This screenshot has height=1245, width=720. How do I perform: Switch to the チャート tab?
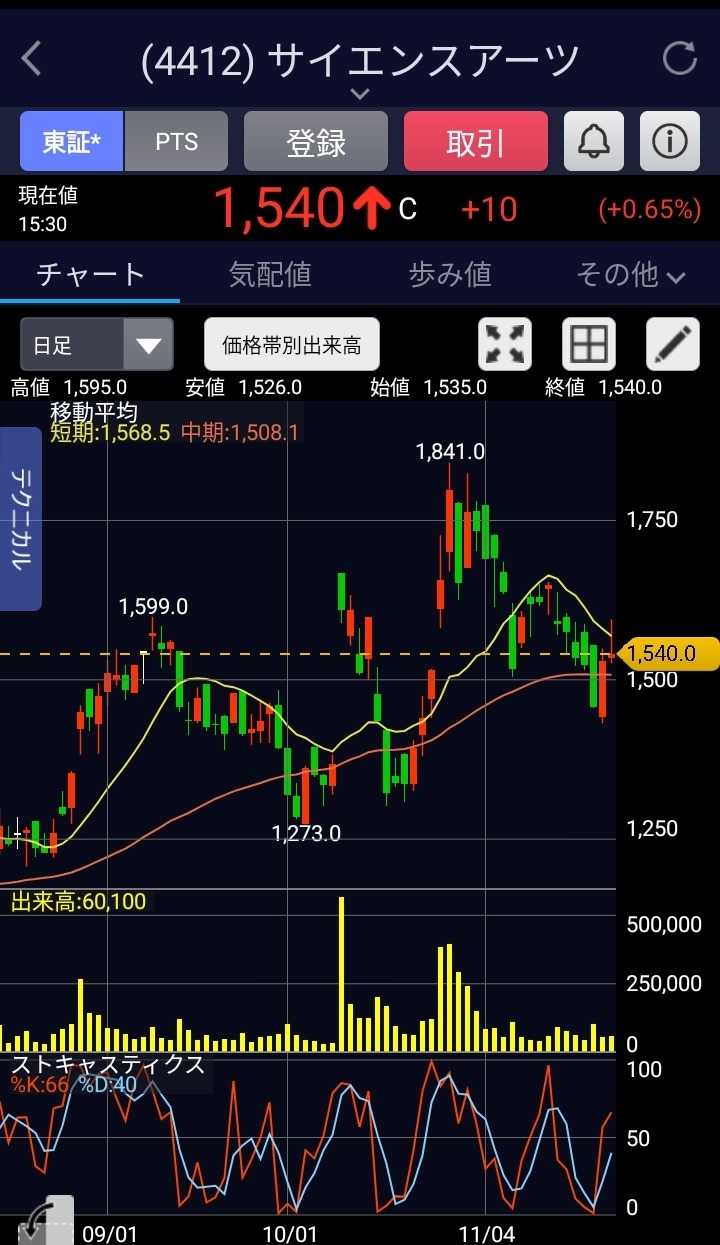pos(90,274)
